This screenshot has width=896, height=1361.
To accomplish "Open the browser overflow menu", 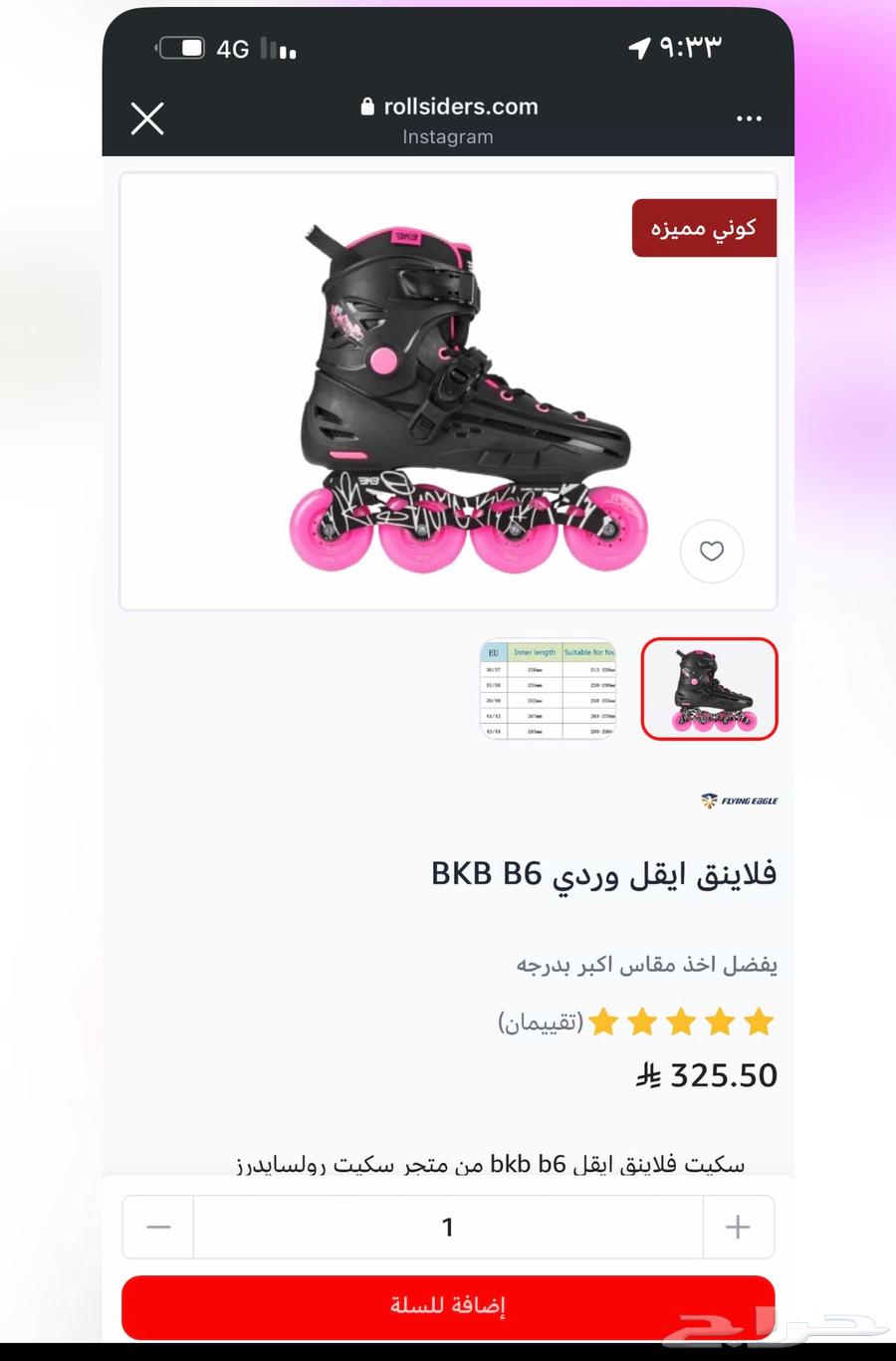I will click(x=749, y=118).
